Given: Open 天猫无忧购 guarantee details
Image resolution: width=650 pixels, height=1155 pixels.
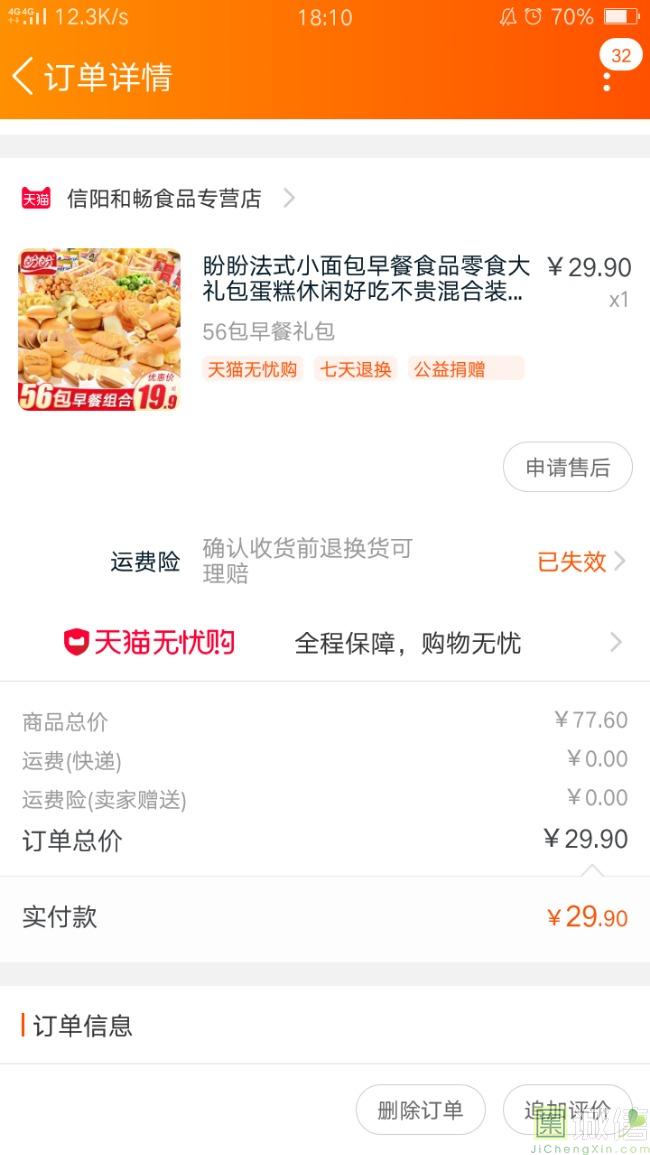Looking at the screenshot, I should (x=325, y=643).
